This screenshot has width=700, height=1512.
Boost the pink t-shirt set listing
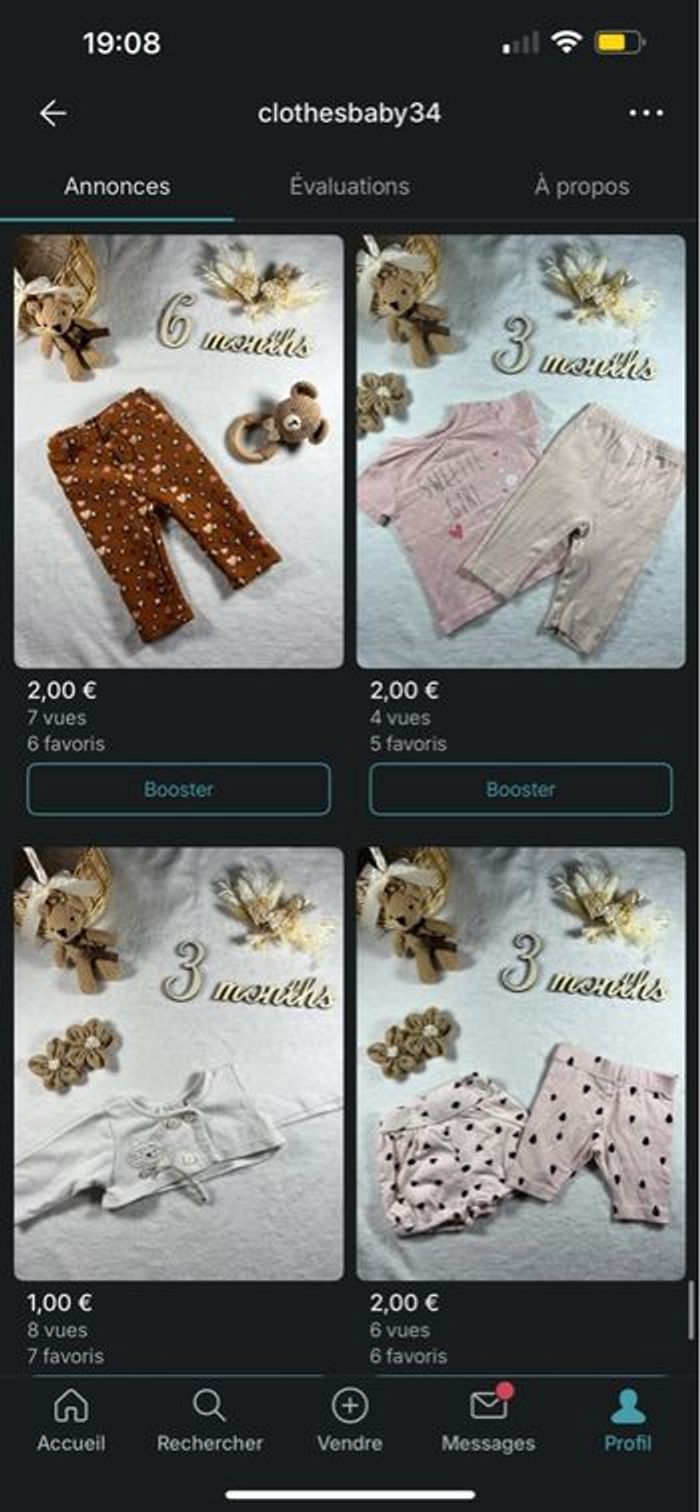521,789
